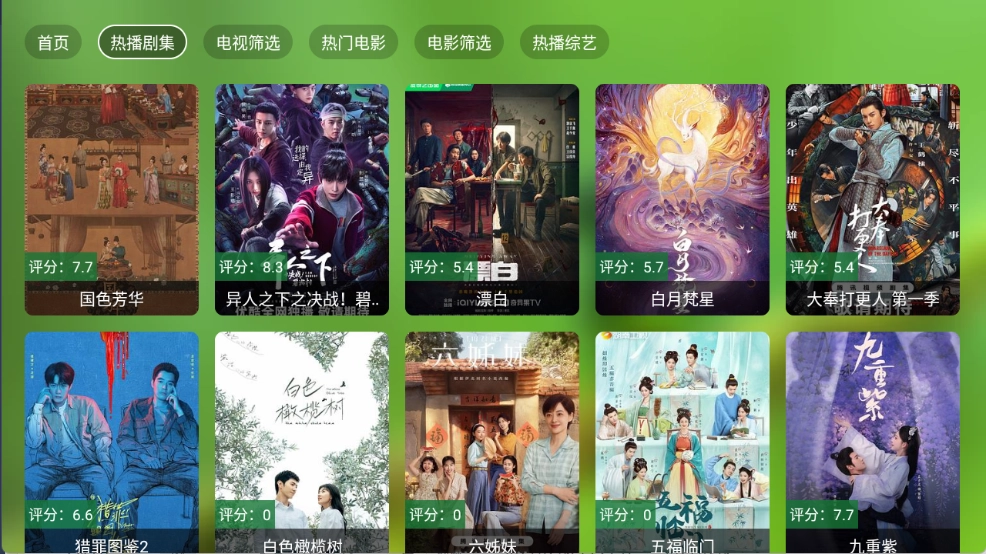Open the 国色芳华 series card

coord(111,199)
